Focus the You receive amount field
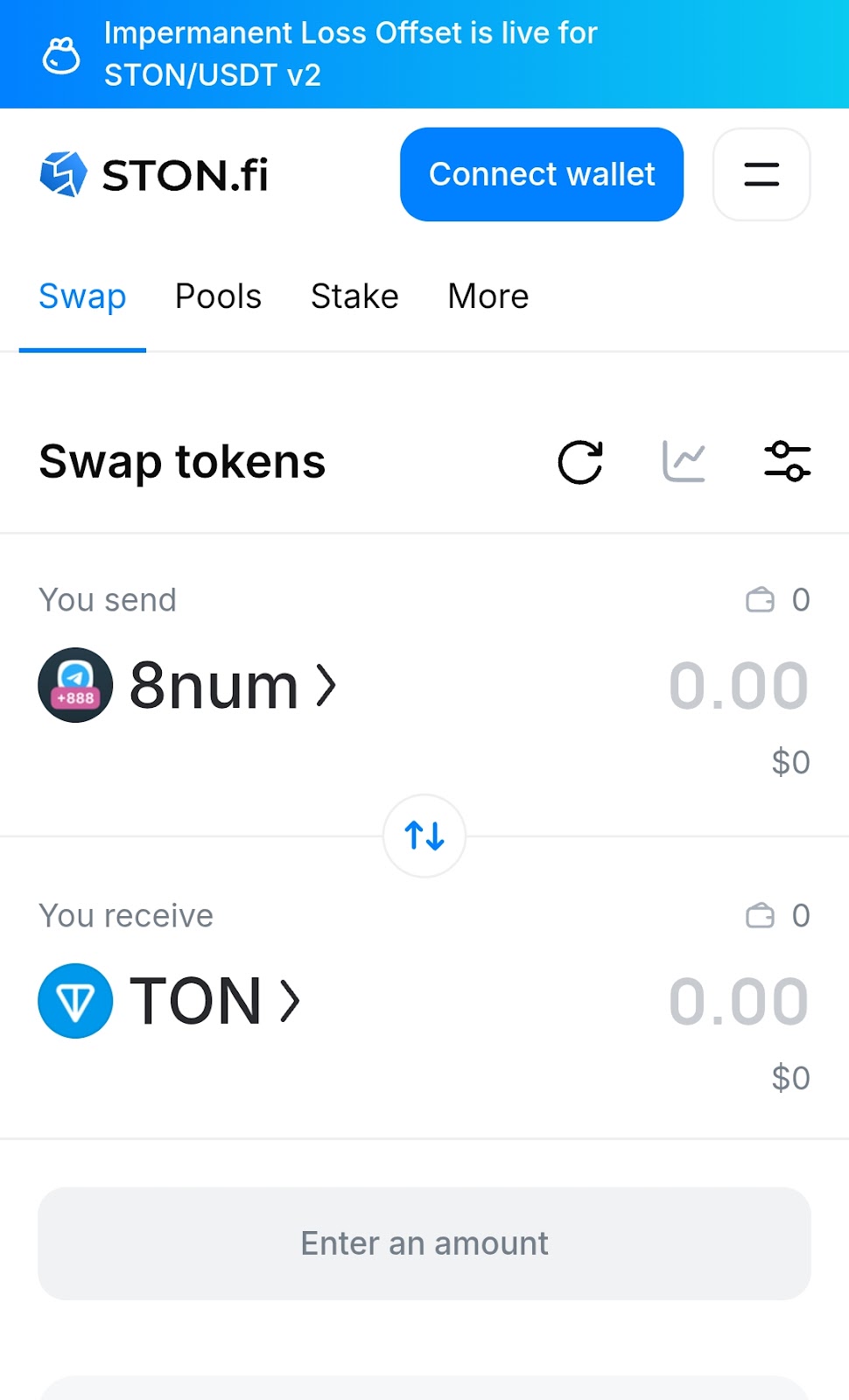849x1400 pixels. pyautogui.click(x=737, y=1001)
